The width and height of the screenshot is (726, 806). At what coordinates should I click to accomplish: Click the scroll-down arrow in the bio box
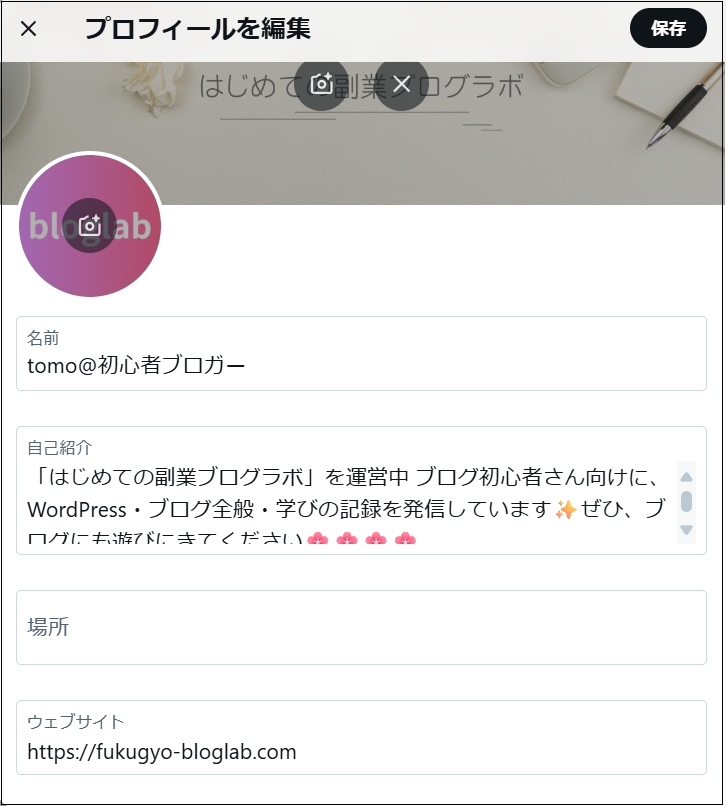[x=686, y=527]
